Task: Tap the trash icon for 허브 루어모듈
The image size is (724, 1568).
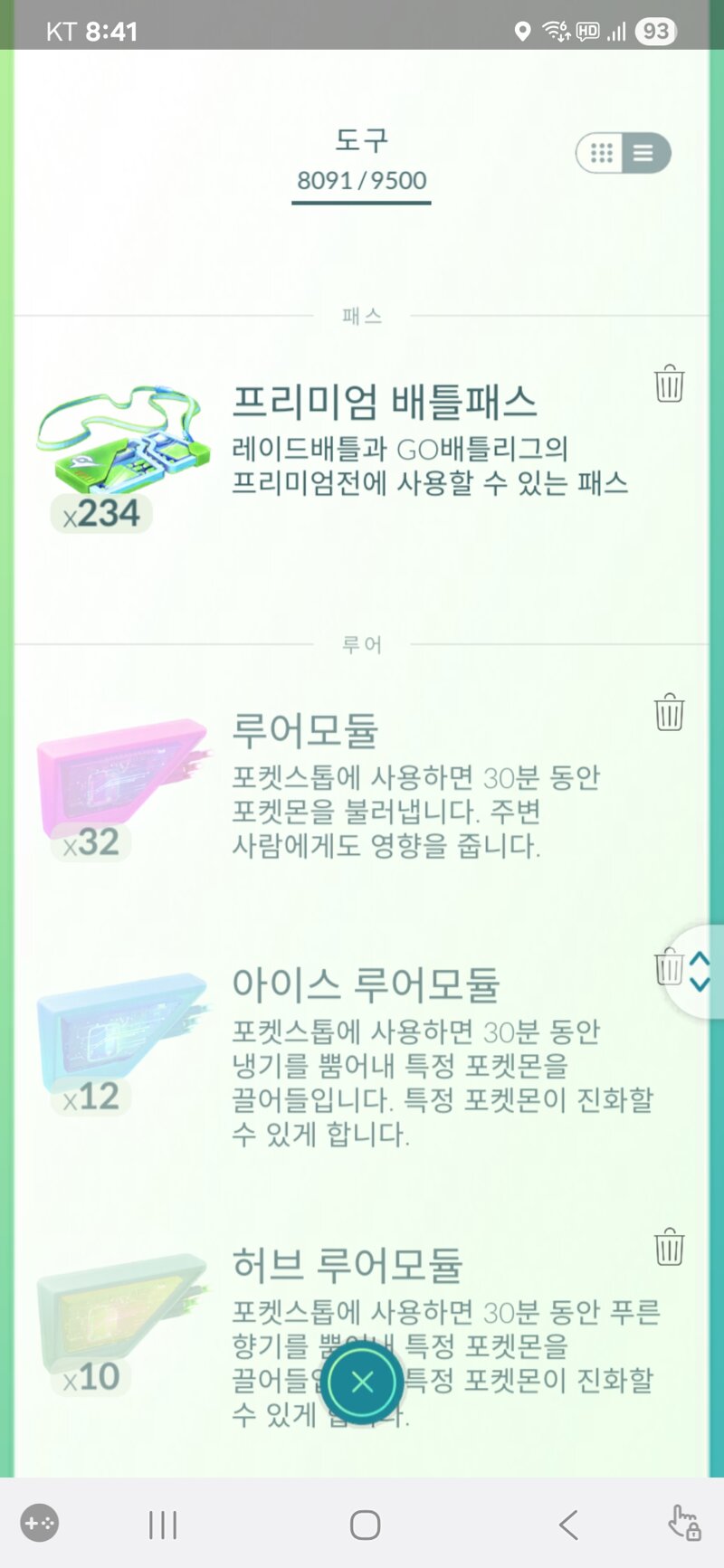Action: pos(669,1247)
